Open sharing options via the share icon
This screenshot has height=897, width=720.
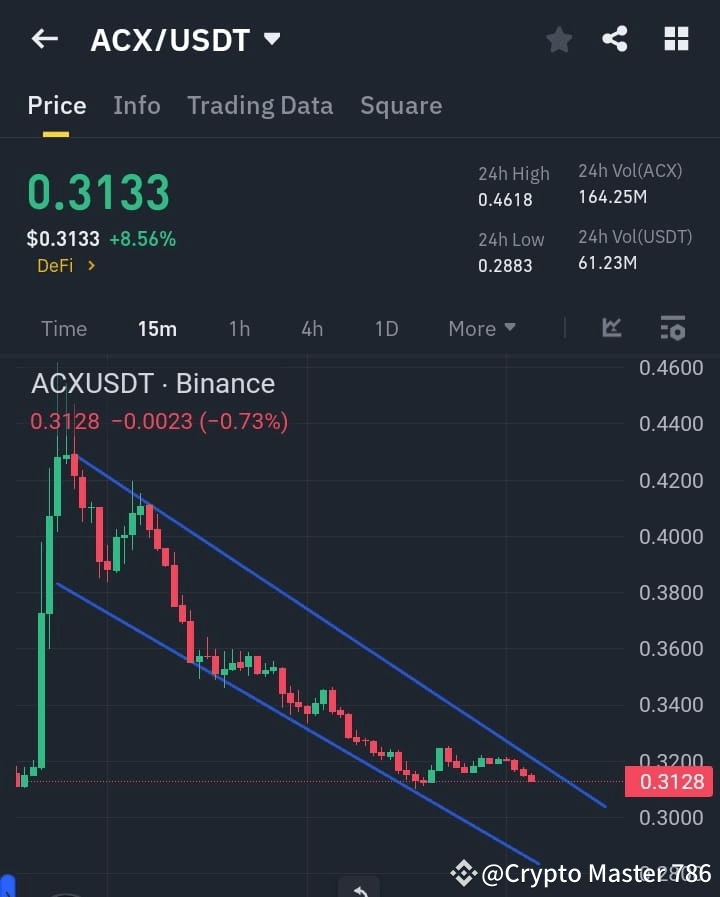[616, 40]
